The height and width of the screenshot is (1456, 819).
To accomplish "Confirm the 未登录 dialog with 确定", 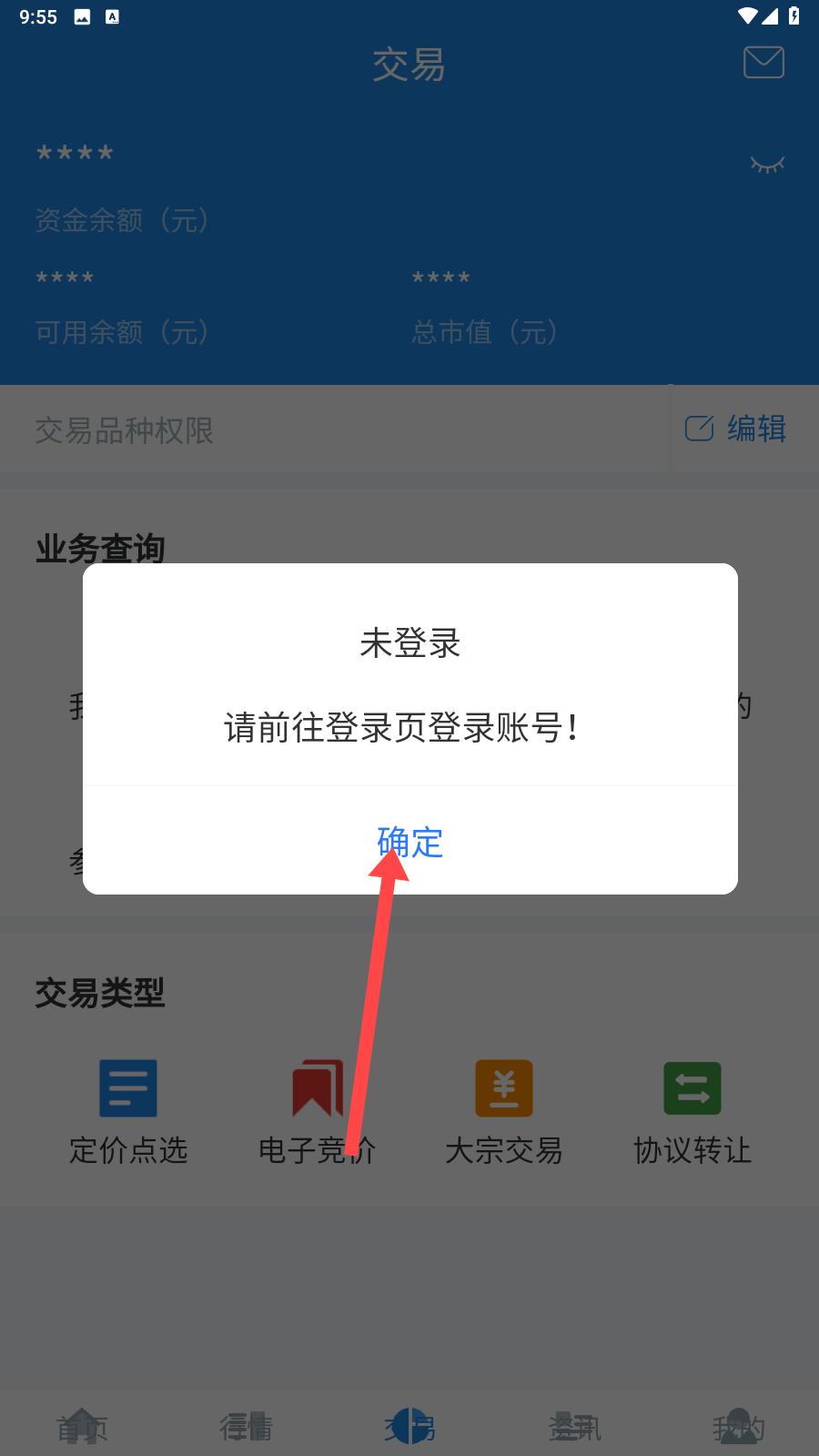I will coord(409,842).
